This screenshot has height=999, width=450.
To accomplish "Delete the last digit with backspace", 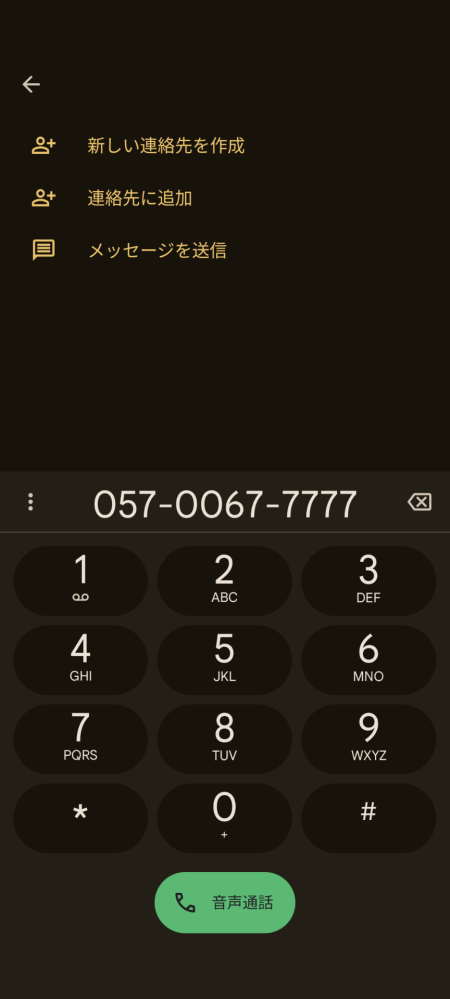I will point(419,502).
